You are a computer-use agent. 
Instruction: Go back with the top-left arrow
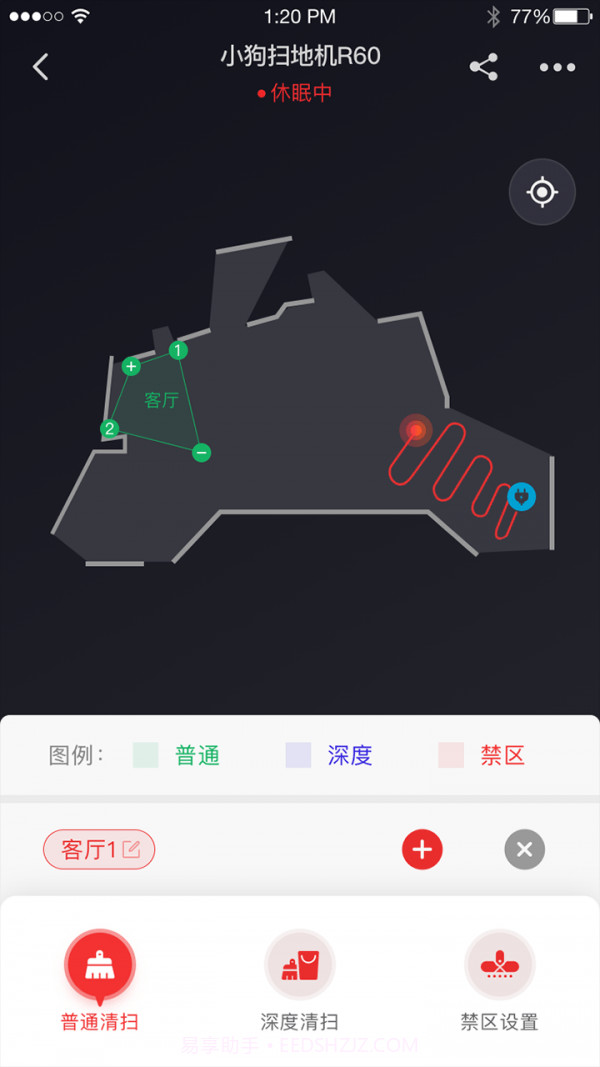(x=40, y=67)
